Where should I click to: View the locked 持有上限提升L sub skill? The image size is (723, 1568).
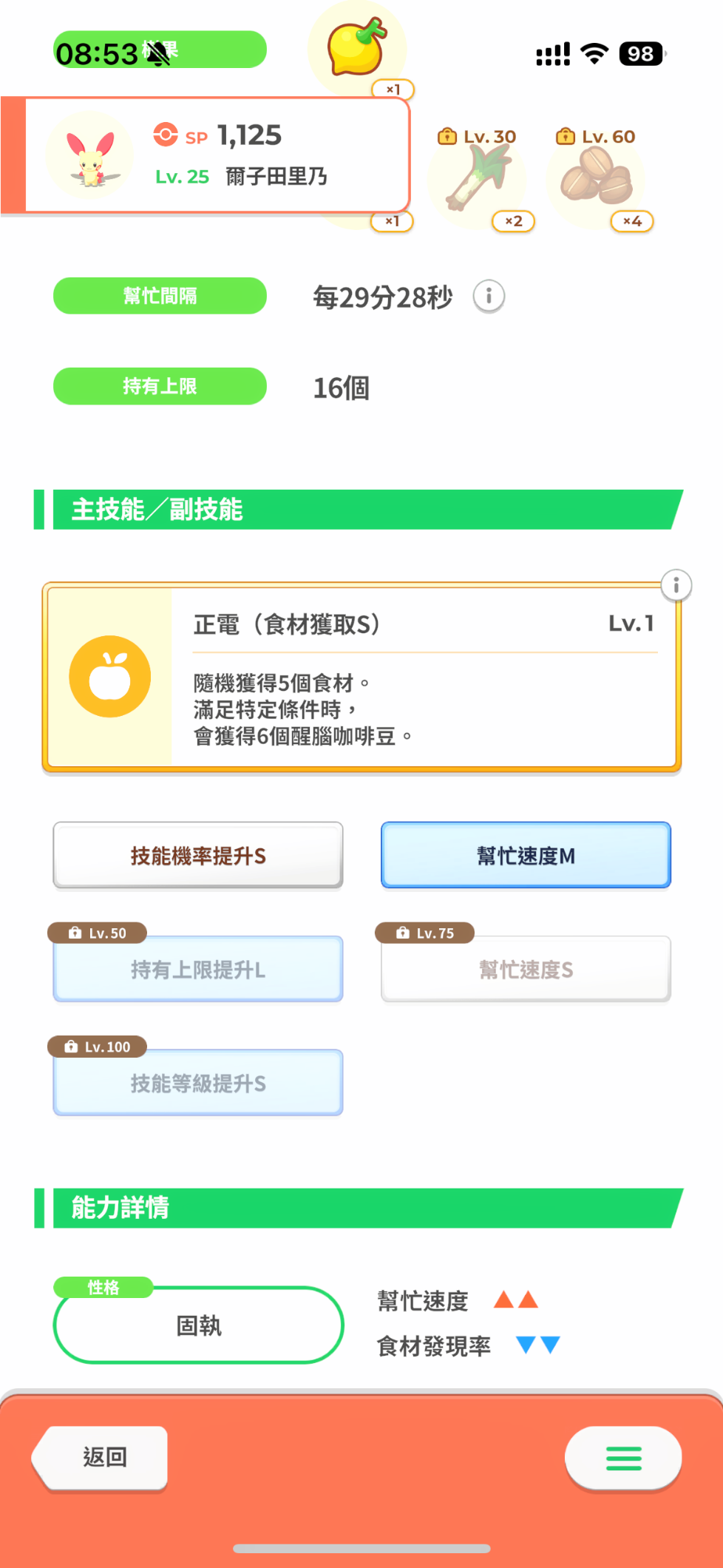coord(198,969)
